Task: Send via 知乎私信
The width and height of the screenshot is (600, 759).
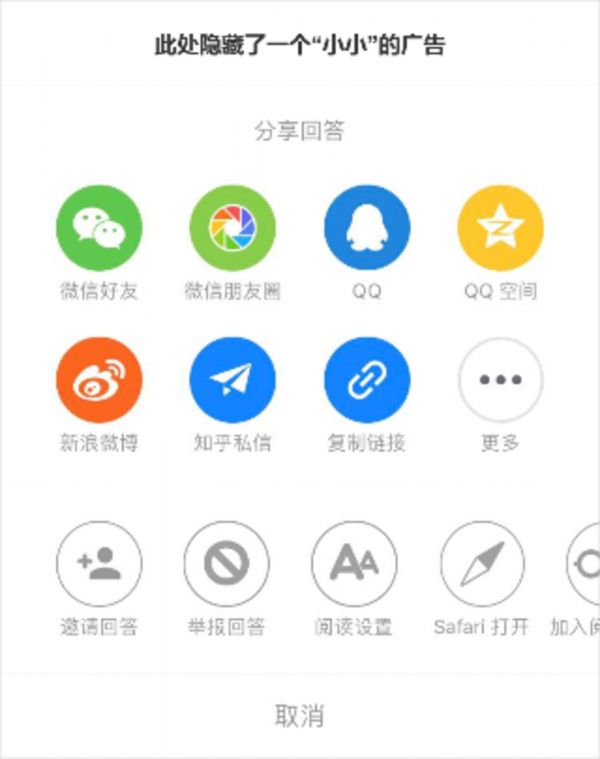Action: (233, 380)
